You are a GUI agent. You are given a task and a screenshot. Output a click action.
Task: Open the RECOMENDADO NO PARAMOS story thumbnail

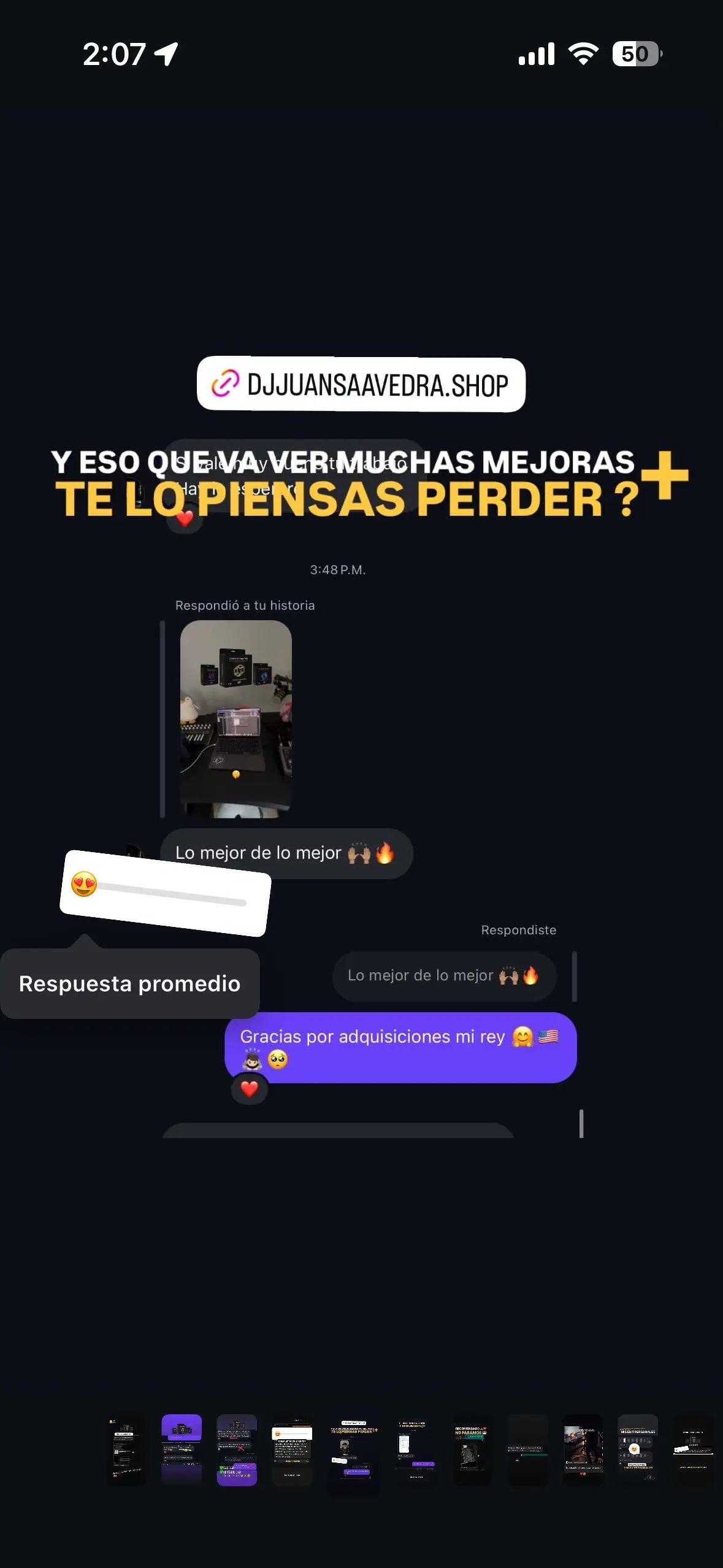(471, 1449)
